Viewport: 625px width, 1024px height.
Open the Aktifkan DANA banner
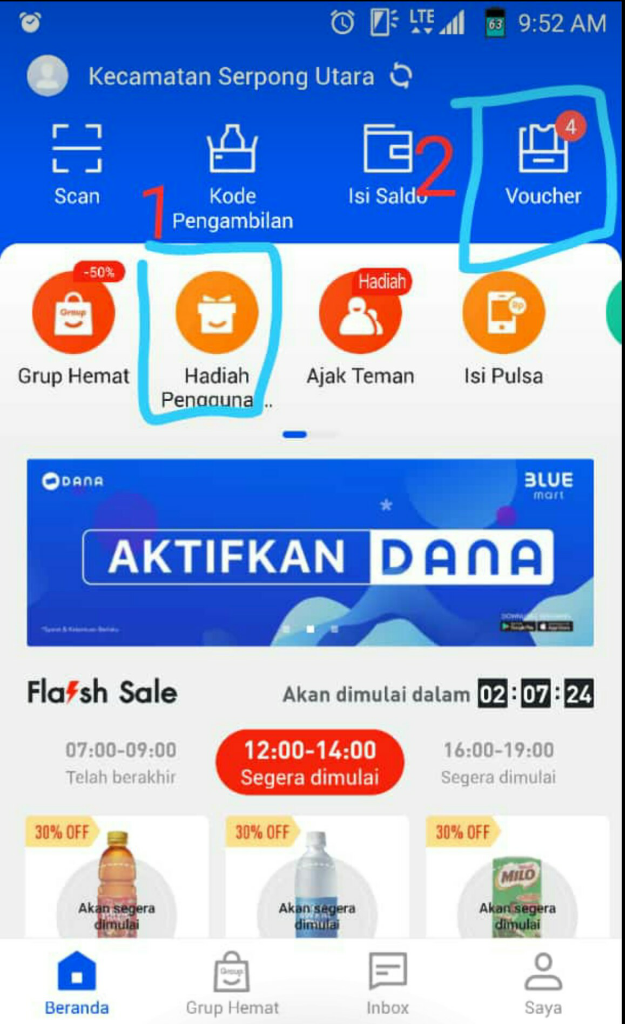tap(310, 553)
